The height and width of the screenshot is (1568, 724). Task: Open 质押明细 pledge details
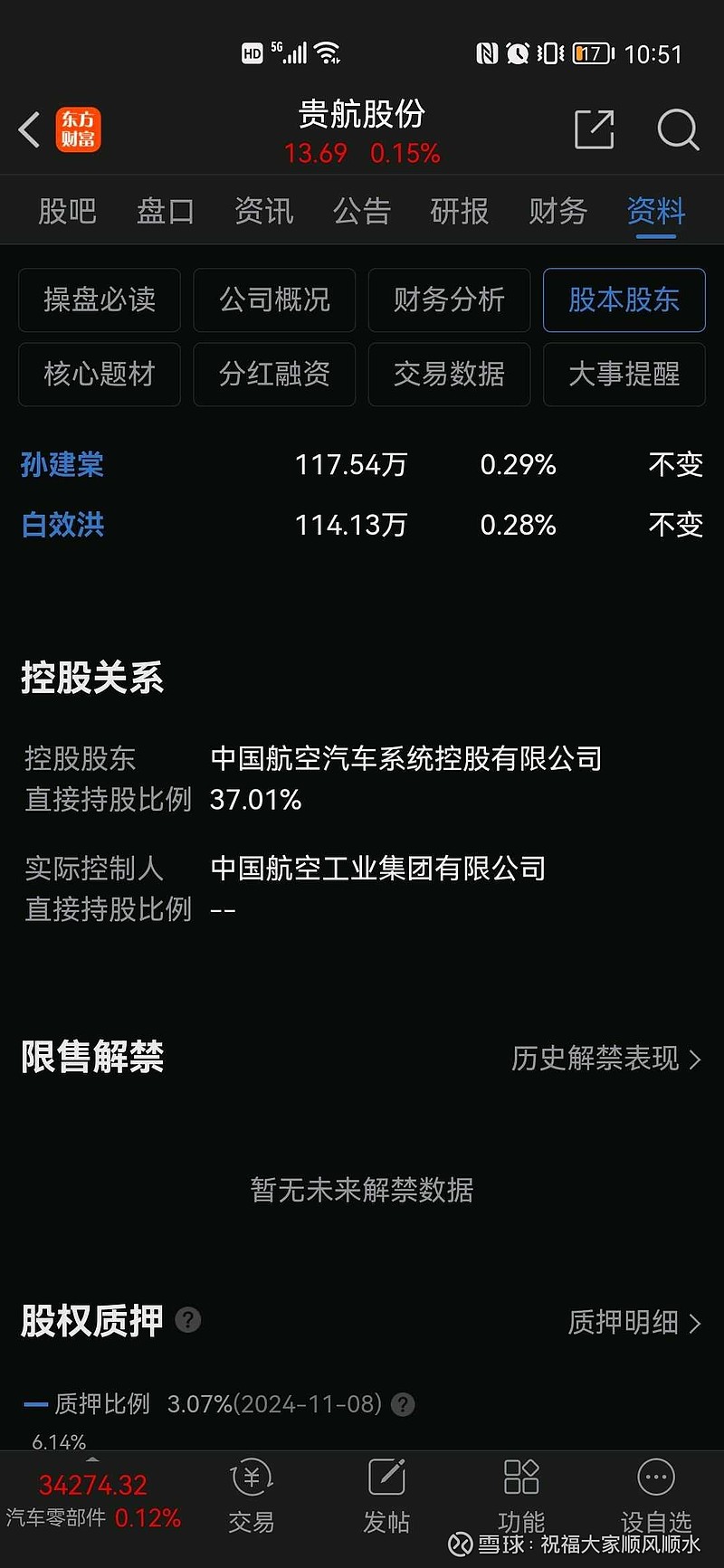coord(634,1323)
